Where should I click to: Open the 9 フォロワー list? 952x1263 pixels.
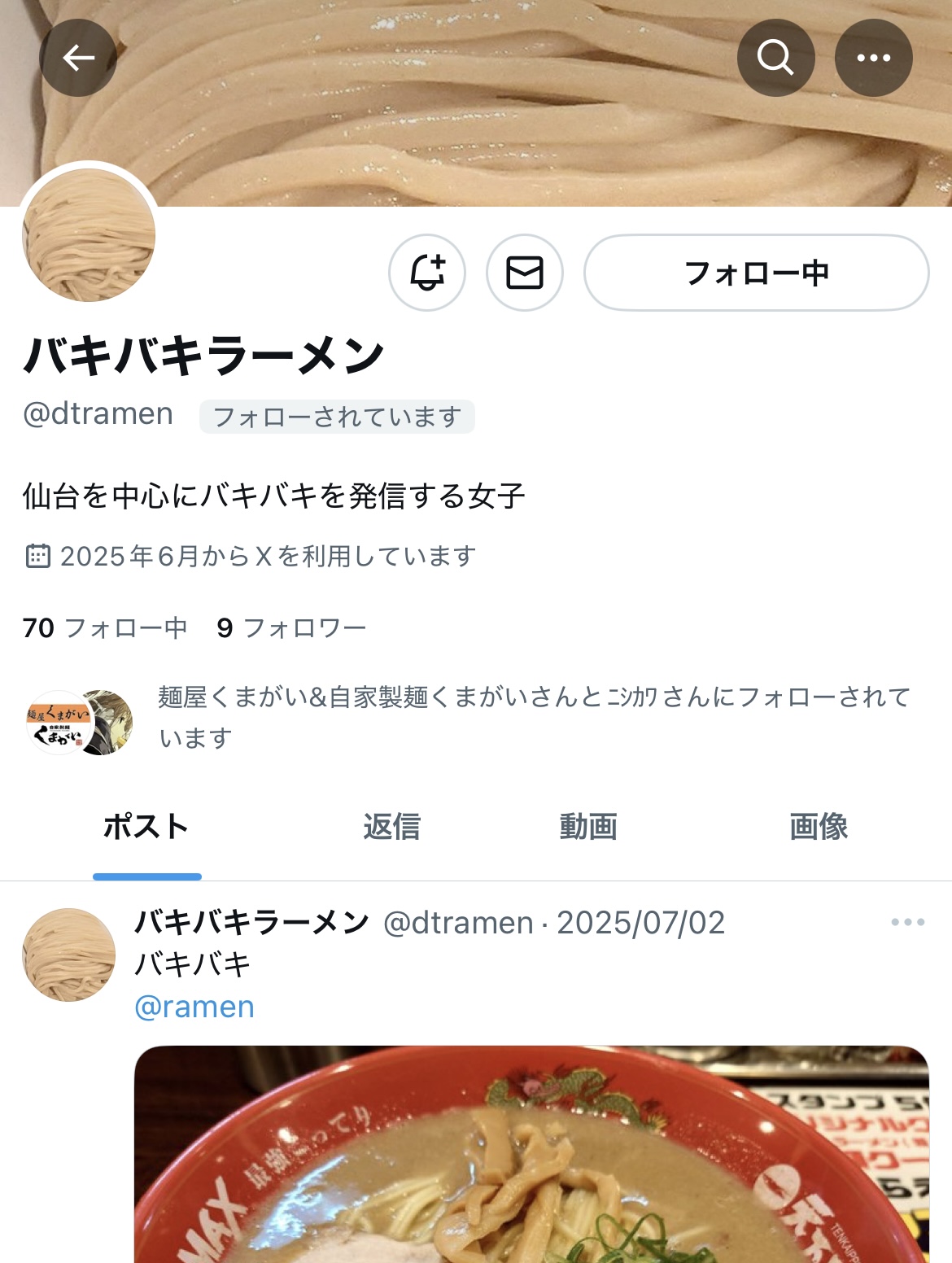pos(291,628)
